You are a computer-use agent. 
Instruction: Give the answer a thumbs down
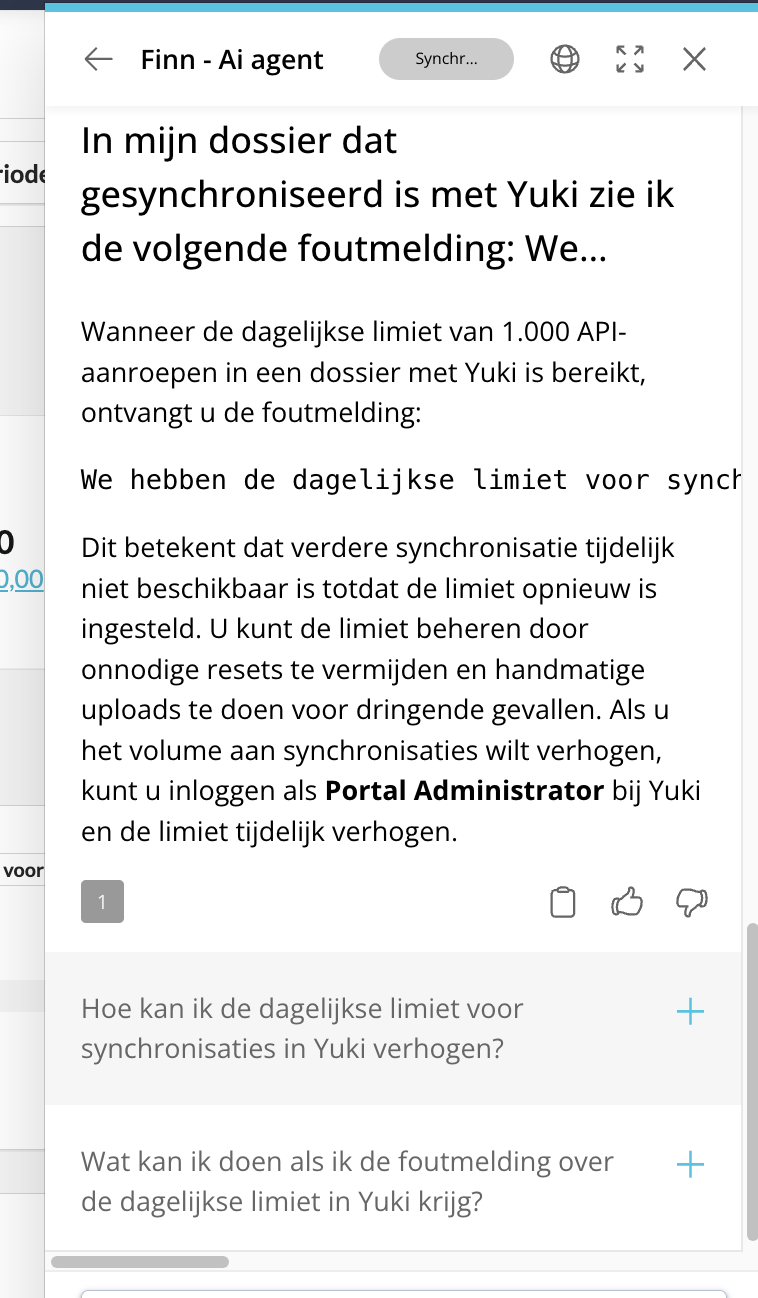pos(692,902)
